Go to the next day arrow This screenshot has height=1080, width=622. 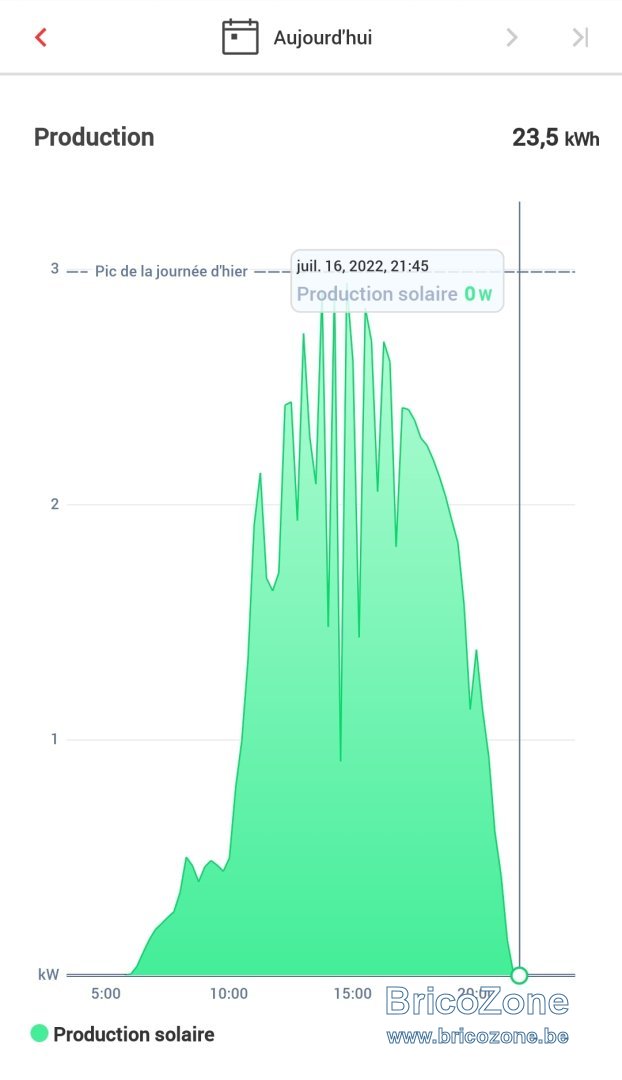[512, 37]
